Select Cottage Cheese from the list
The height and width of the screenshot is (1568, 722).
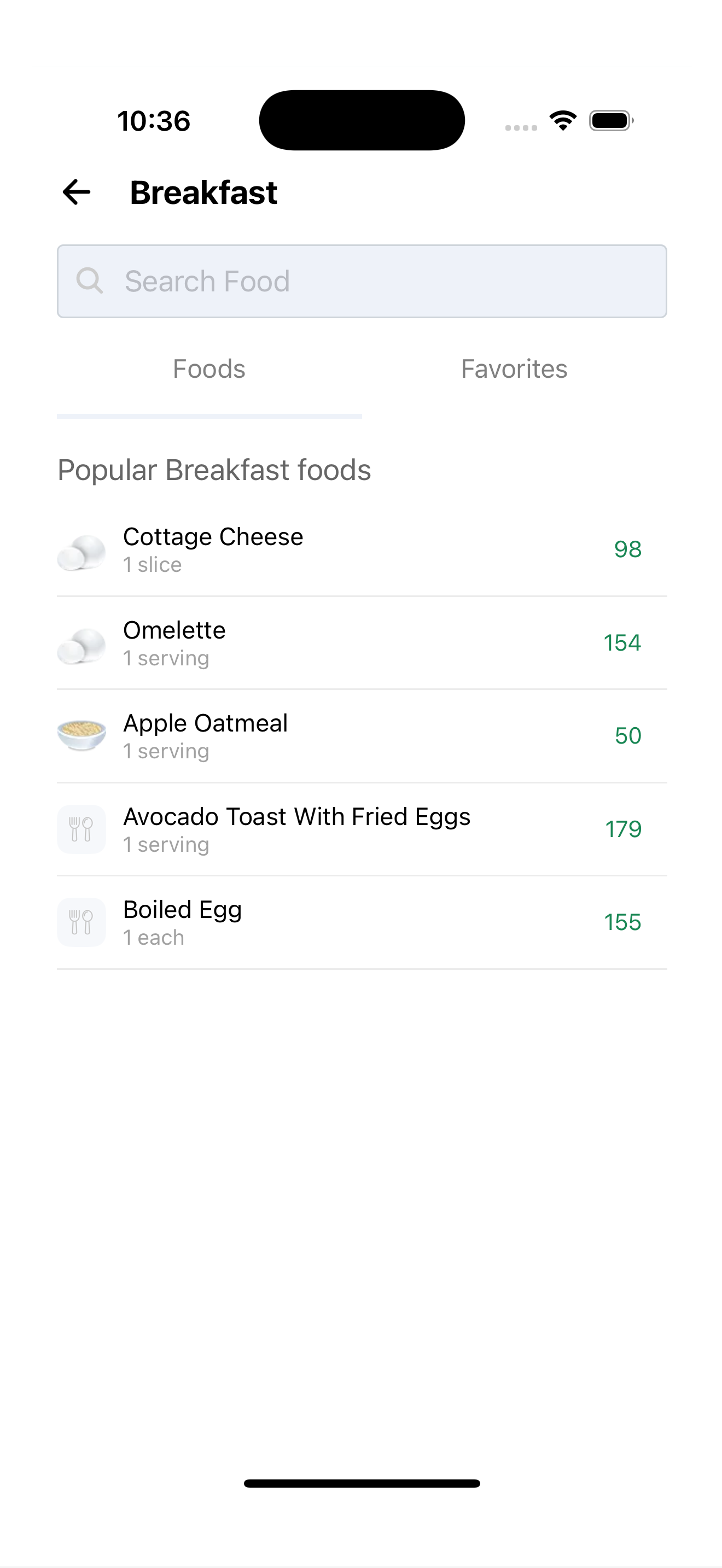(x=362, y=549)
